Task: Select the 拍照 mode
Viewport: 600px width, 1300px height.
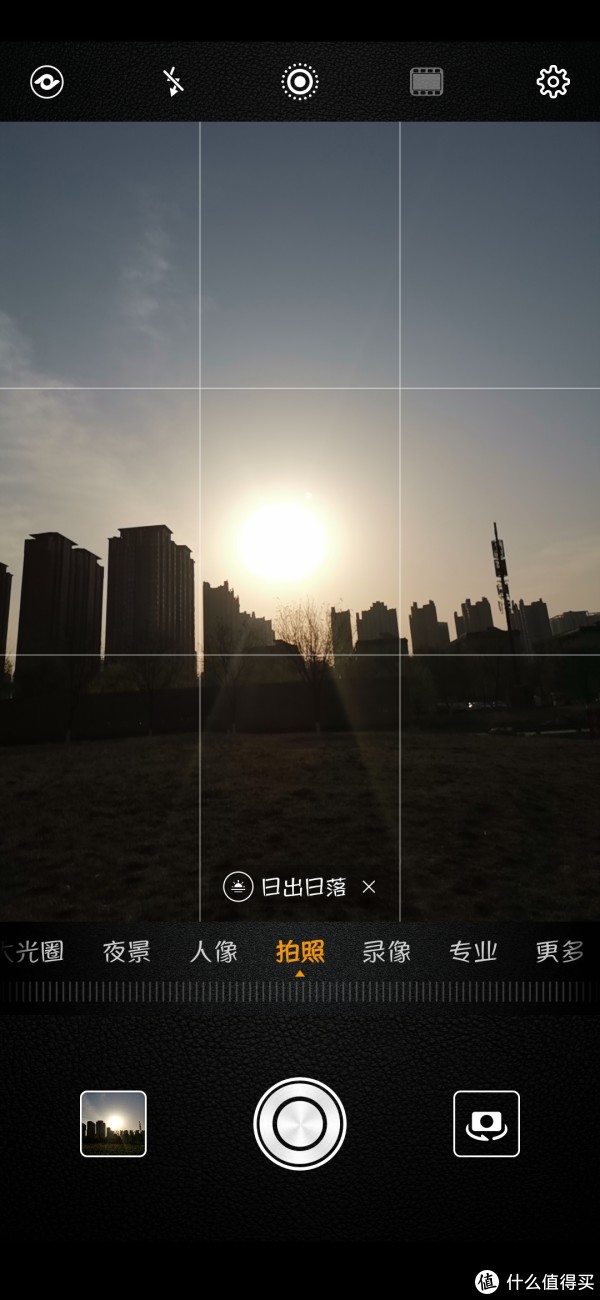Action: coord(300,951)
